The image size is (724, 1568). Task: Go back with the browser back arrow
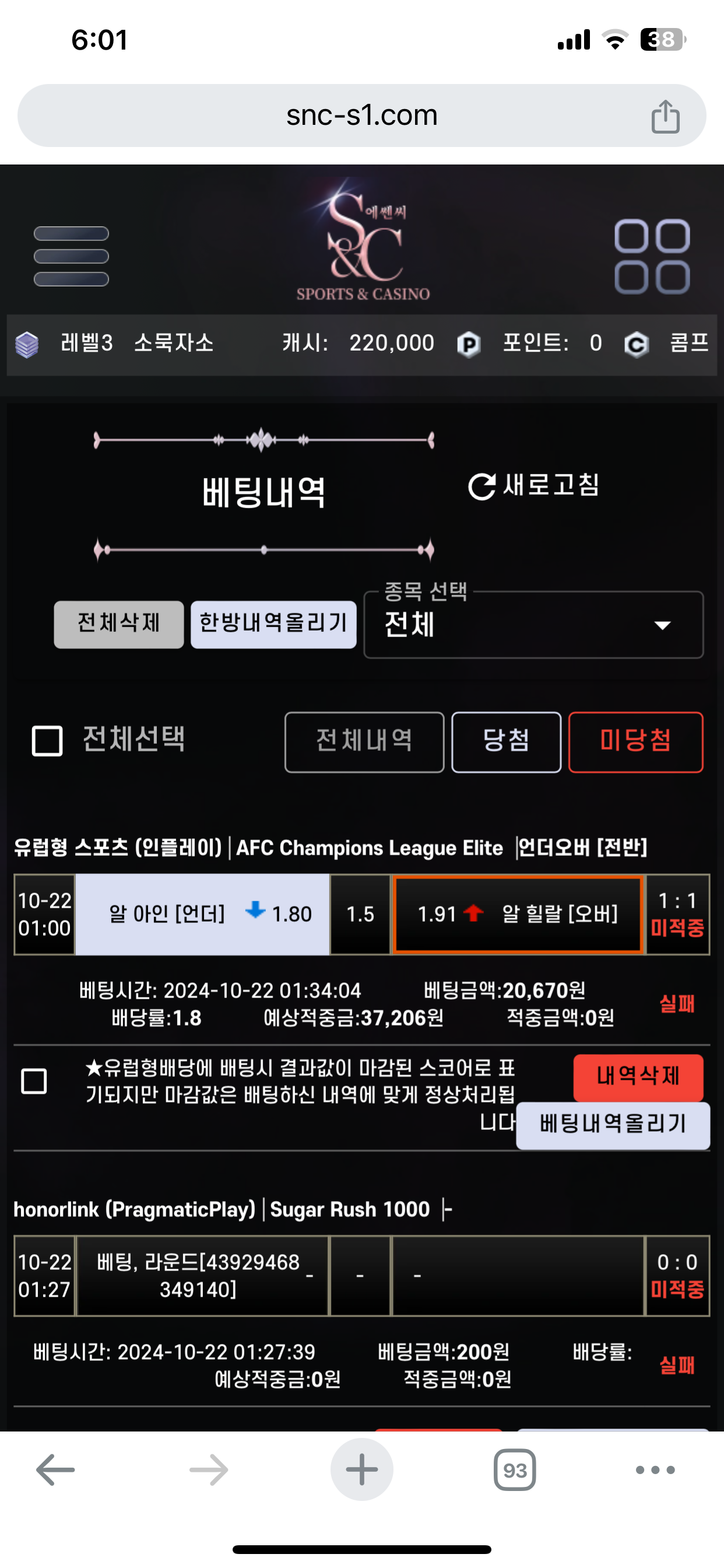(x=55, y=1470)
